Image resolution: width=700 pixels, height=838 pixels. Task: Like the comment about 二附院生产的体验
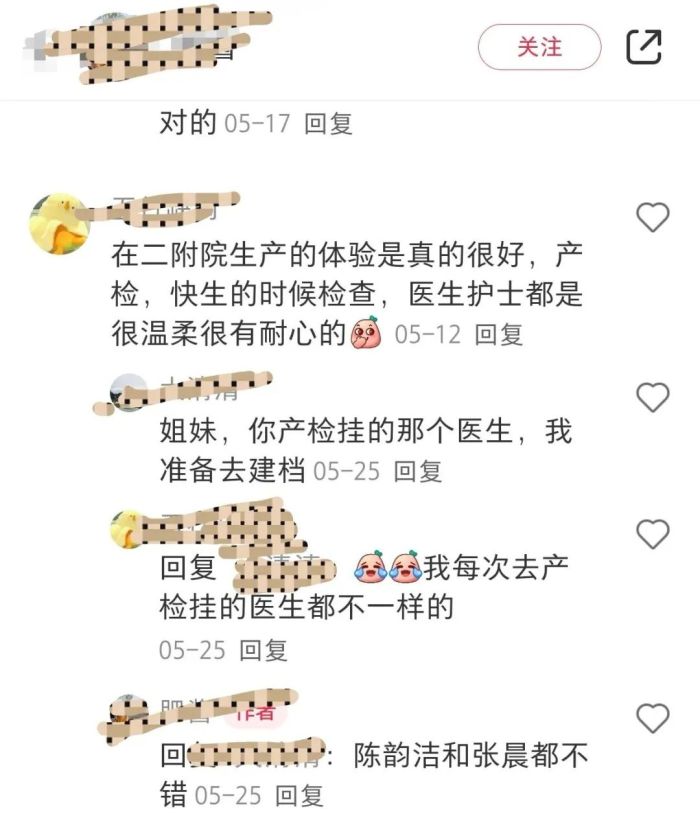tap(653, 216)
